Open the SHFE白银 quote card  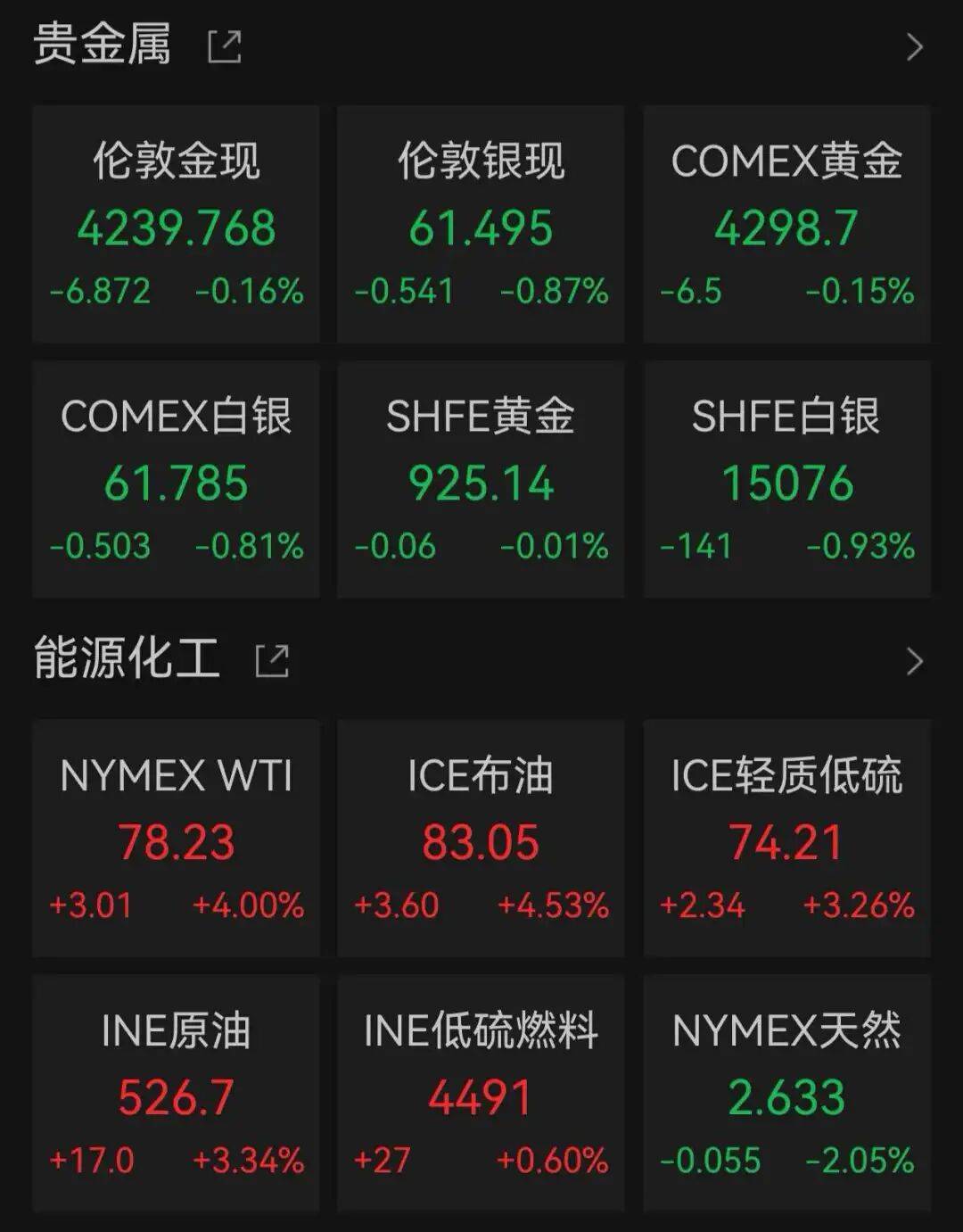pos(786,479)
